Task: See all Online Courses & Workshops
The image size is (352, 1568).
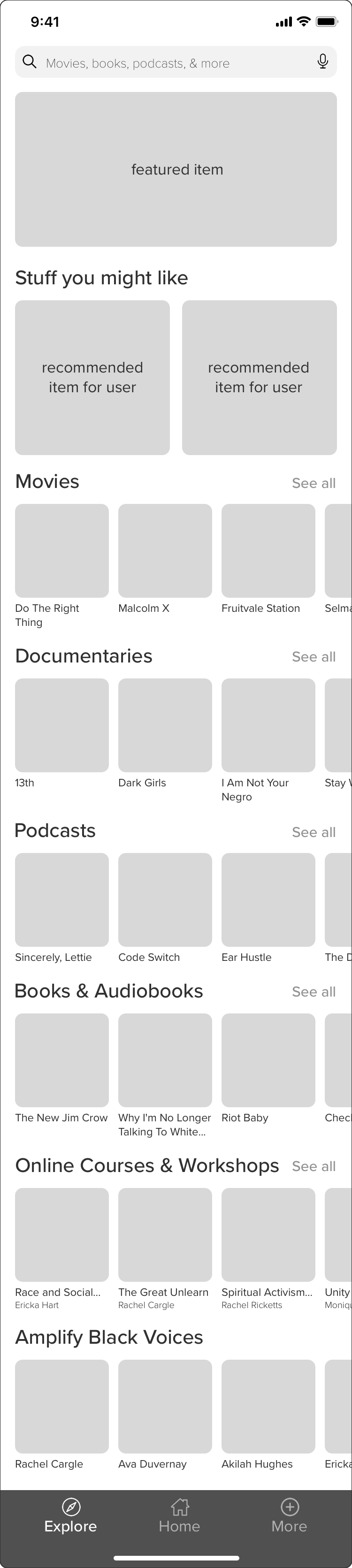Action: click(x=313, y=1166)
